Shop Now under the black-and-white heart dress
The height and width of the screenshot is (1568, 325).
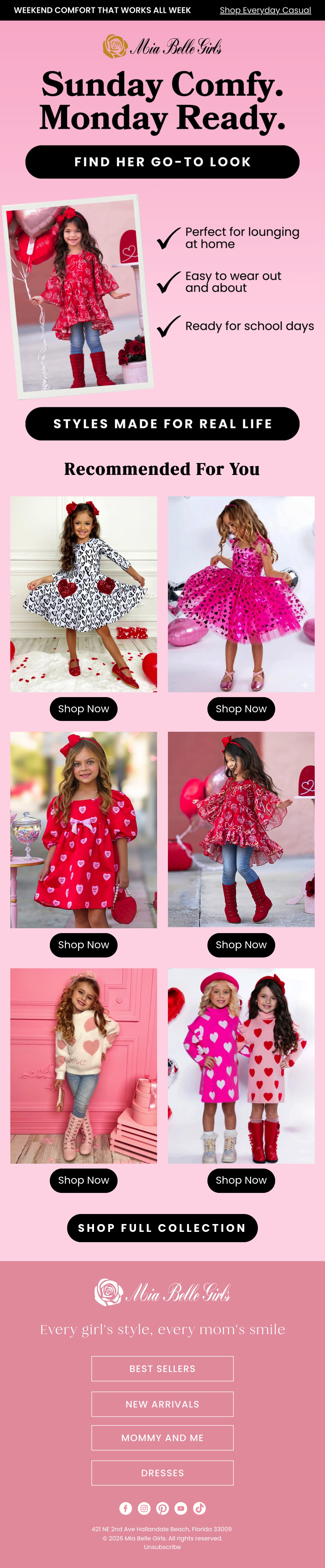point(83,709)
